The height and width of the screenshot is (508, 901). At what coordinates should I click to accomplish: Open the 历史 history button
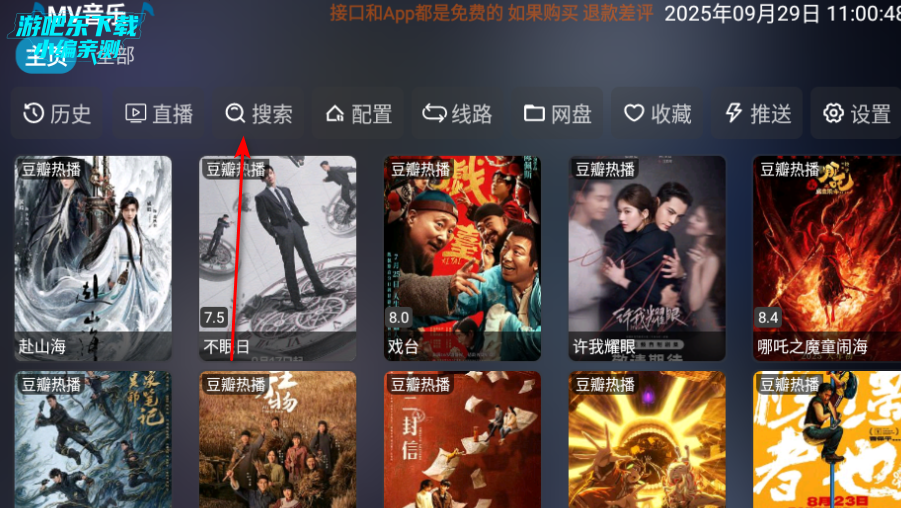tap(57, 114)
